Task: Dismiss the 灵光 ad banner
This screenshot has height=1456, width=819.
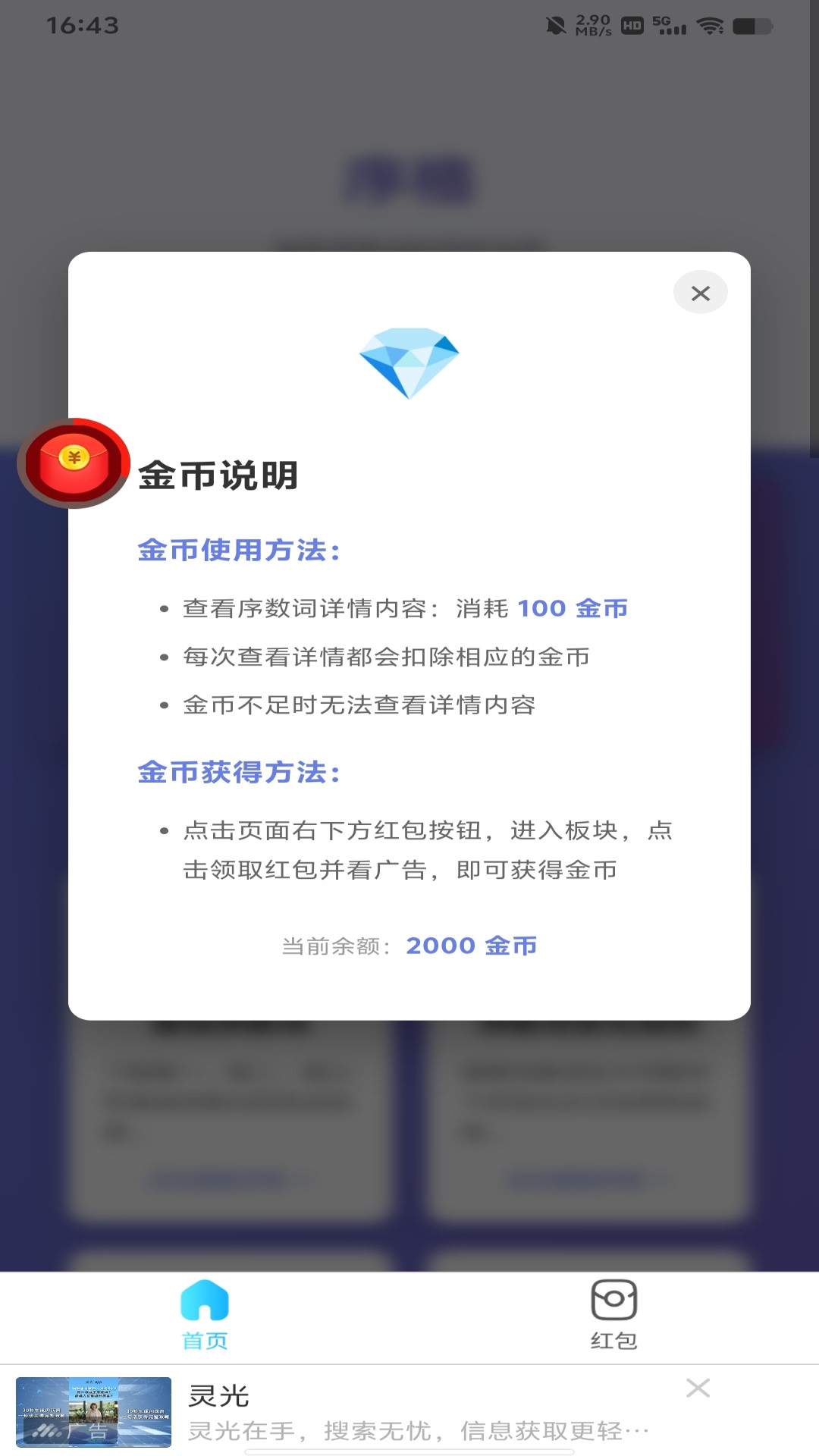Action: [x=698, y=1388]
